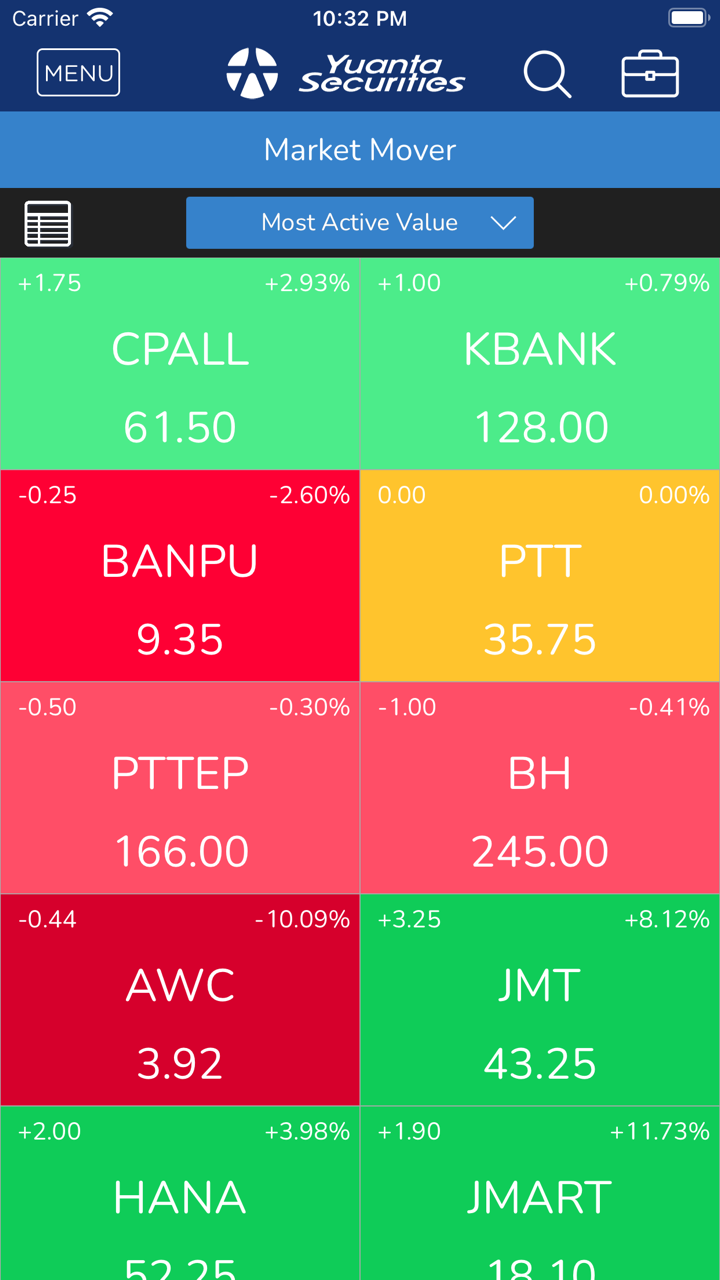Expand the Most Active Value dropdown

click(x=360, y=223)
